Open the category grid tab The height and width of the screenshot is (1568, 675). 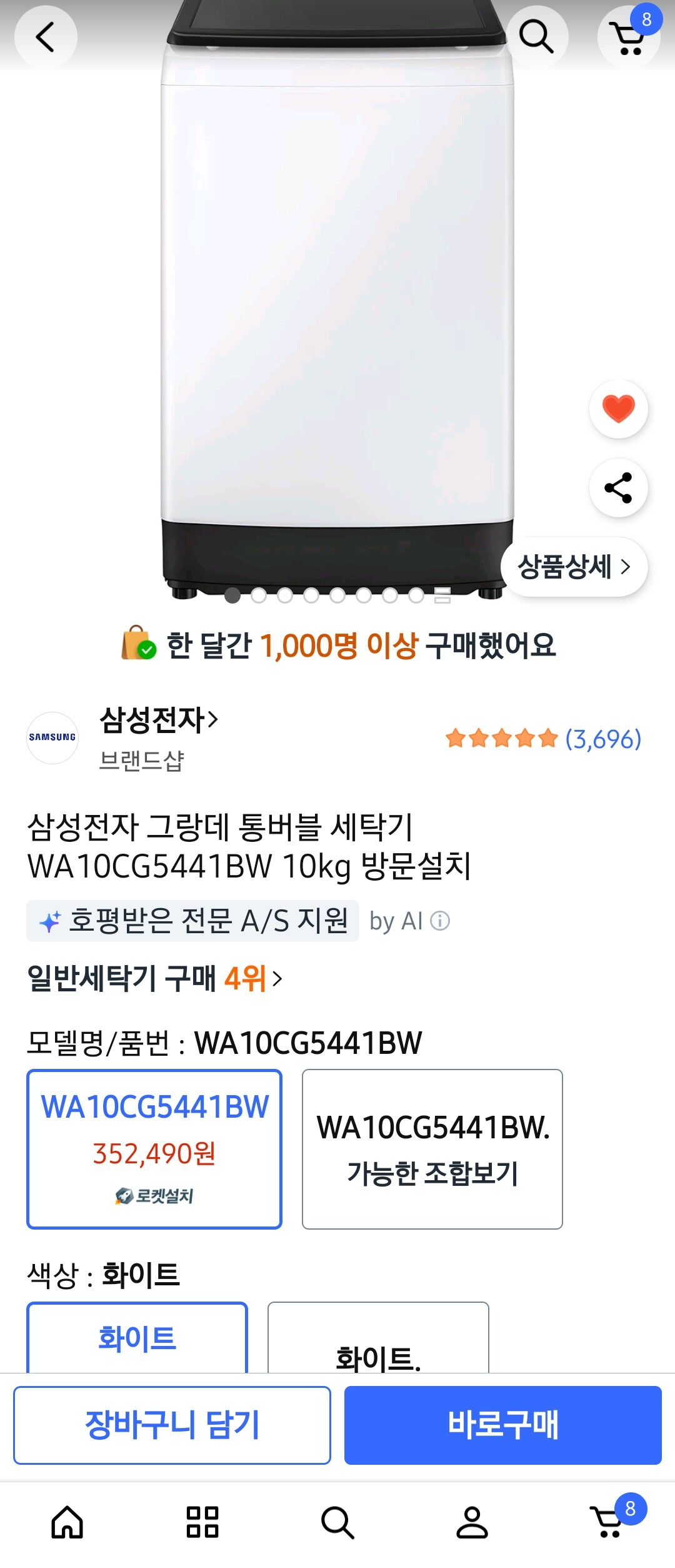(x=202, y=1521)
